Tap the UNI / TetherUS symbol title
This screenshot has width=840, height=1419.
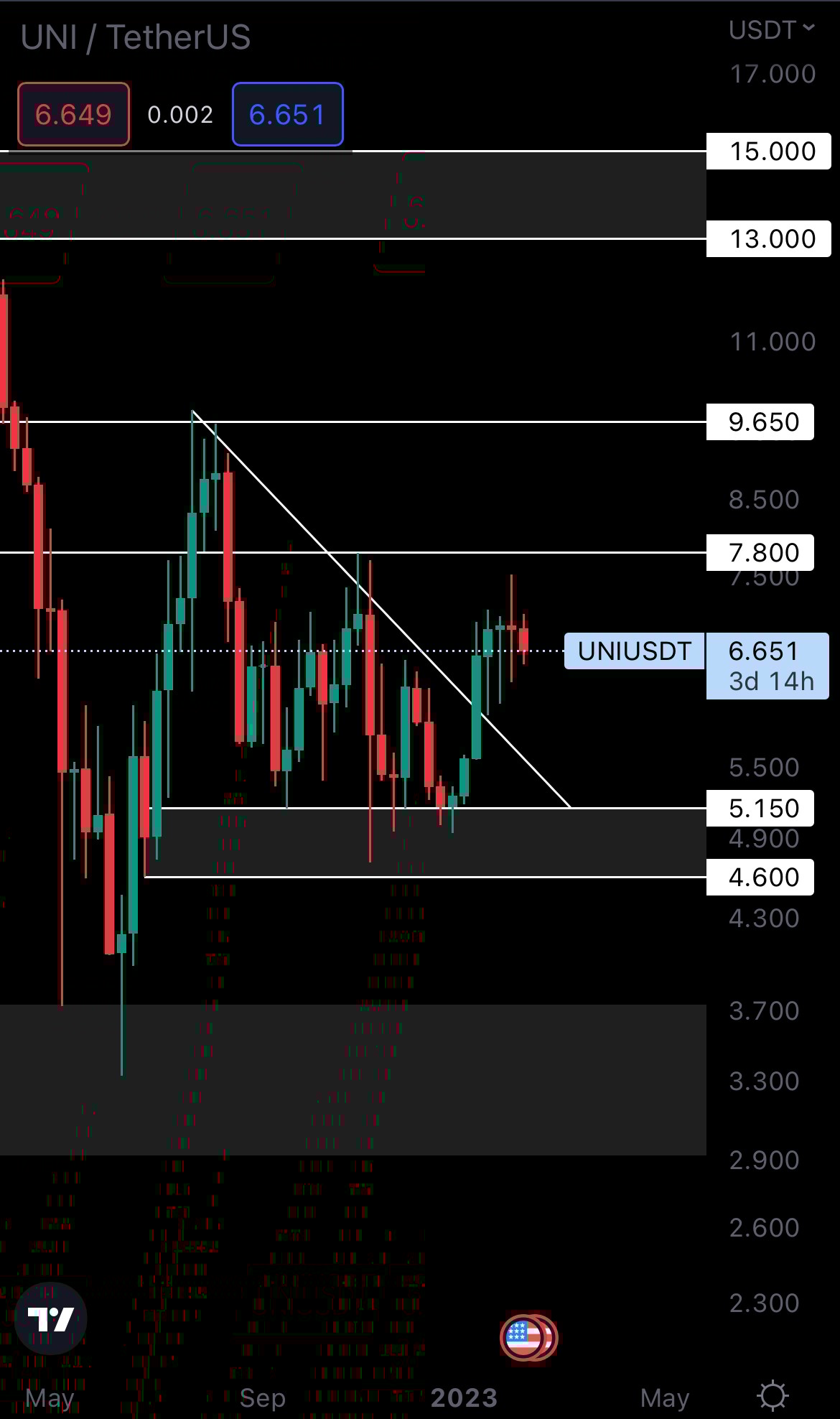pyautogui.click(x=136, y=37)
